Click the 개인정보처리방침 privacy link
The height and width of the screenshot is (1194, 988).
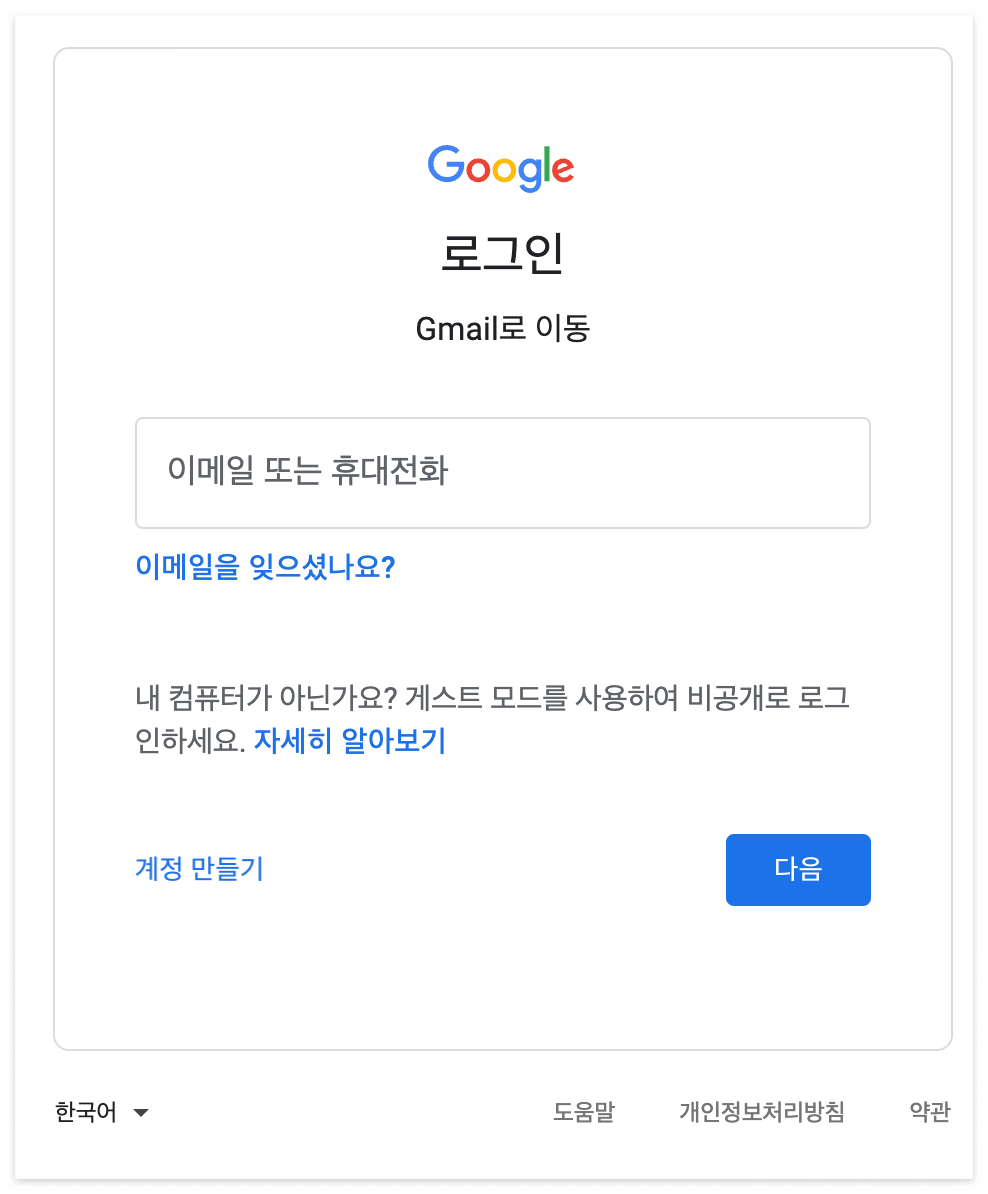click(763, 1112)
